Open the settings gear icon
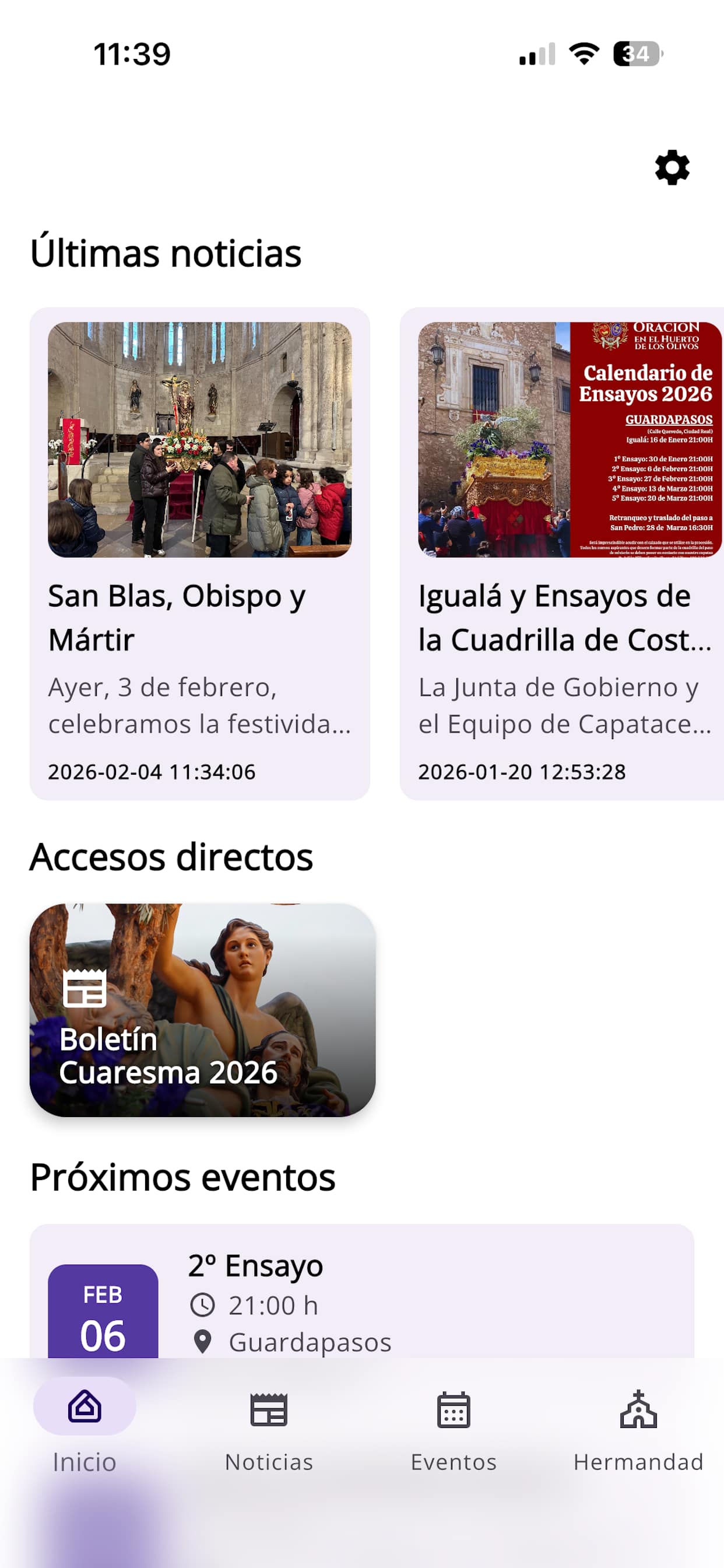This screenshot has width=724, height=1568. click(672, 167)
